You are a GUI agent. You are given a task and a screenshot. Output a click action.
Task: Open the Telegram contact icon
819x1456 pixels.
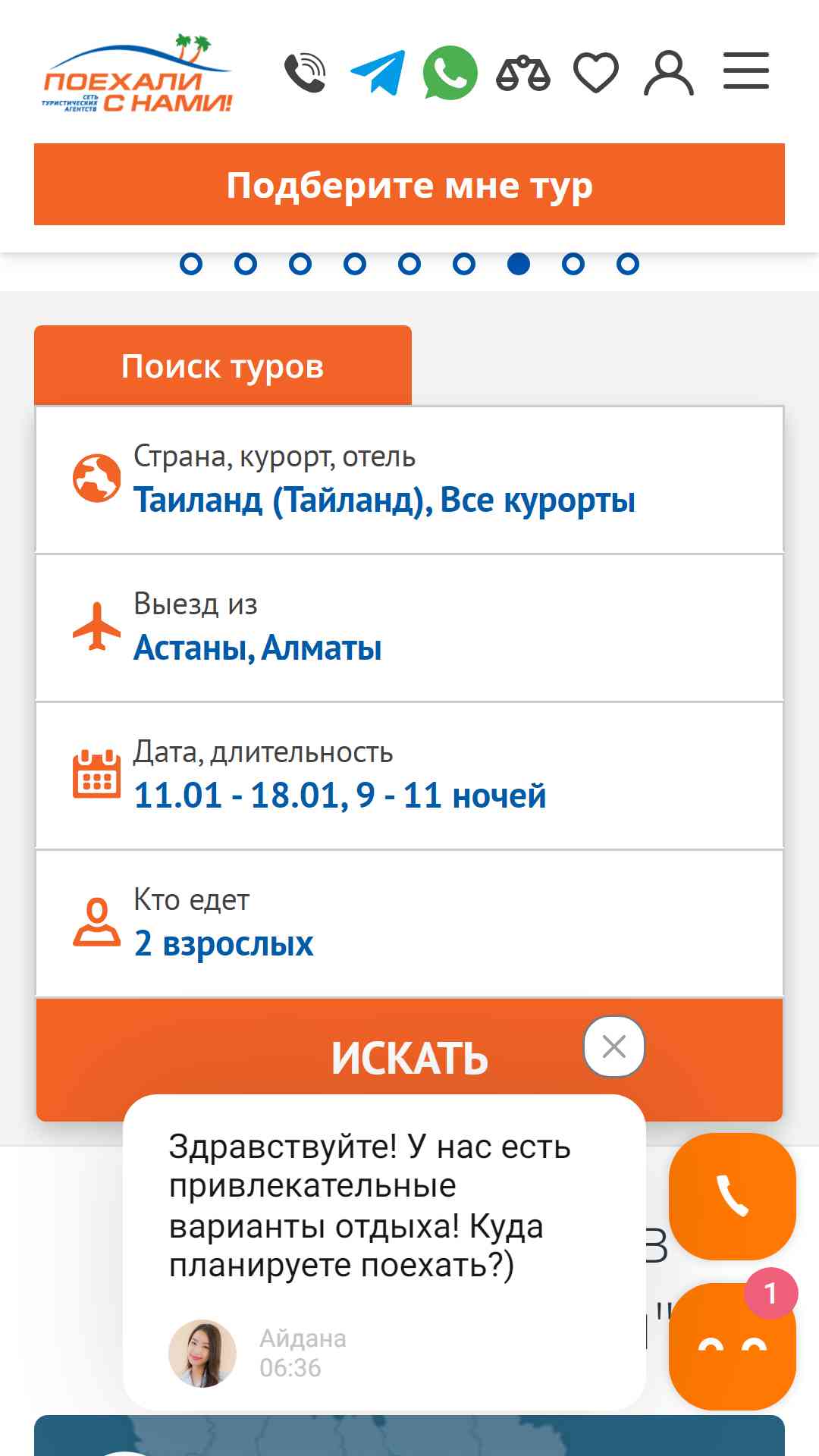click(x=377, y=73)
